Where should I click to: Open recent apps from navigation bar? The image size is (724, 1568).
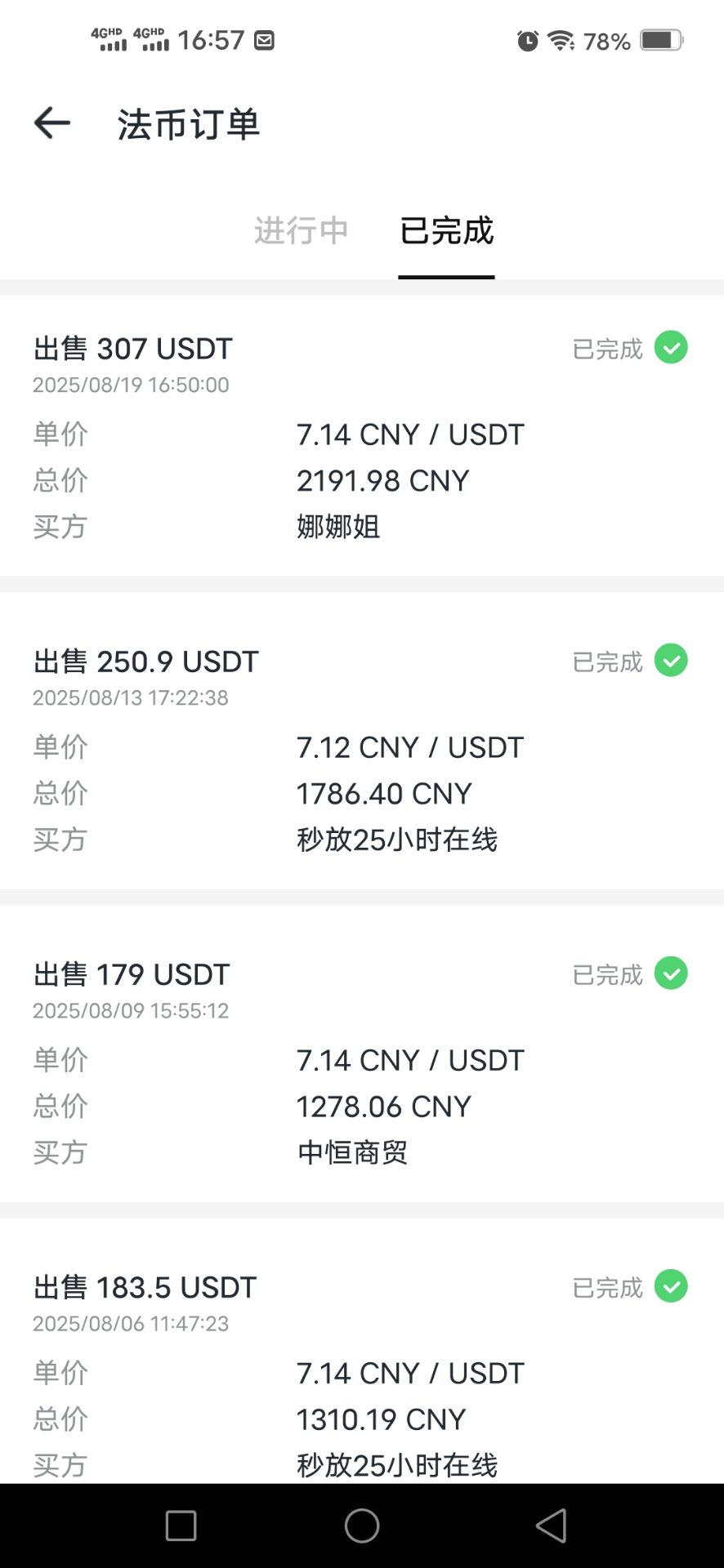point(181,1526)
